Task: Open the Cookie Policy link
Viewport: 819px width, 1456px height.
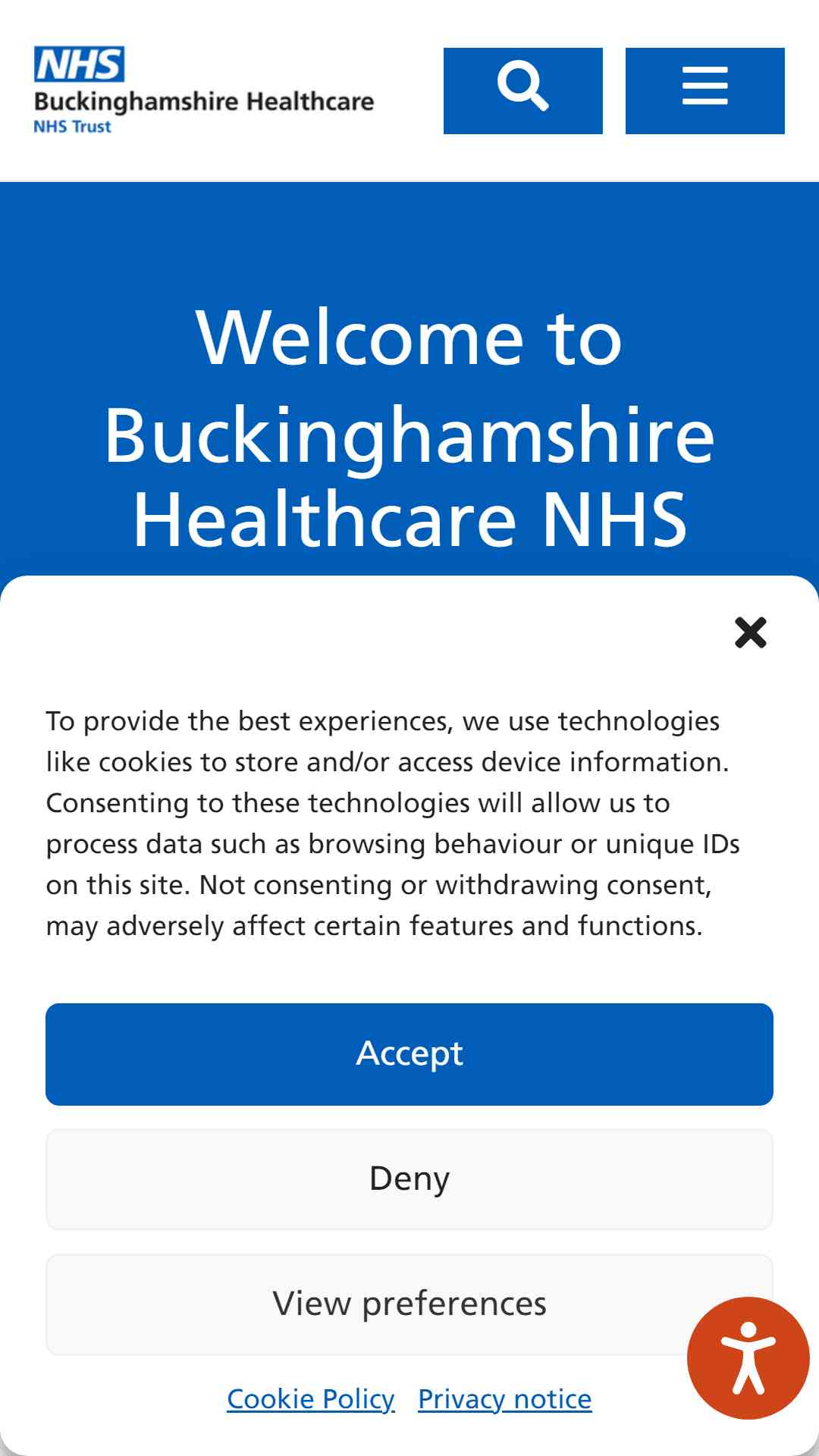Action: pos(311,1399)
